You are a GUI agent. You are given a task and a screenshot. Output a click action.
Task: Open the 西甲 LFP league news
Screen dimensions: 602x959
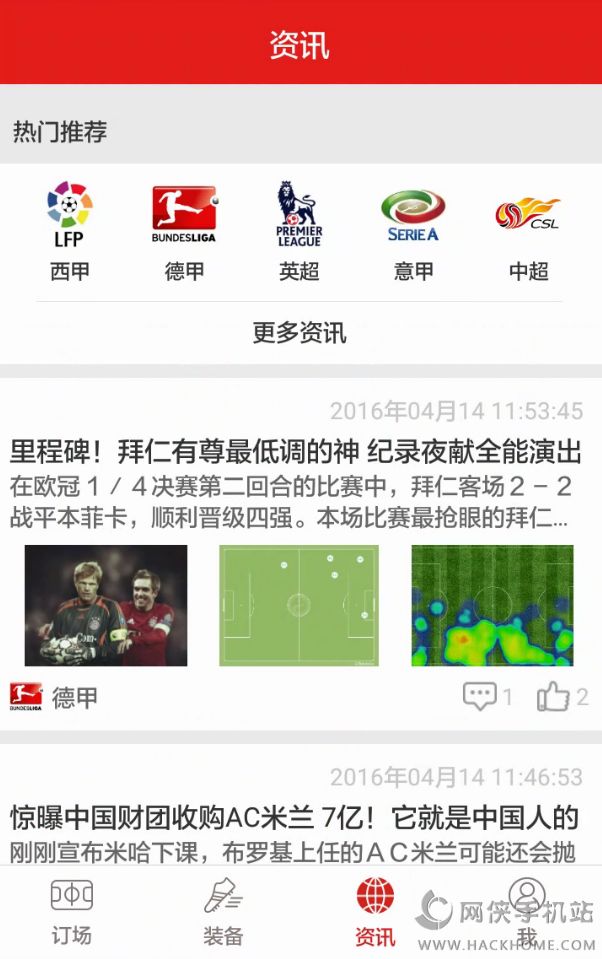pos(70,231)
